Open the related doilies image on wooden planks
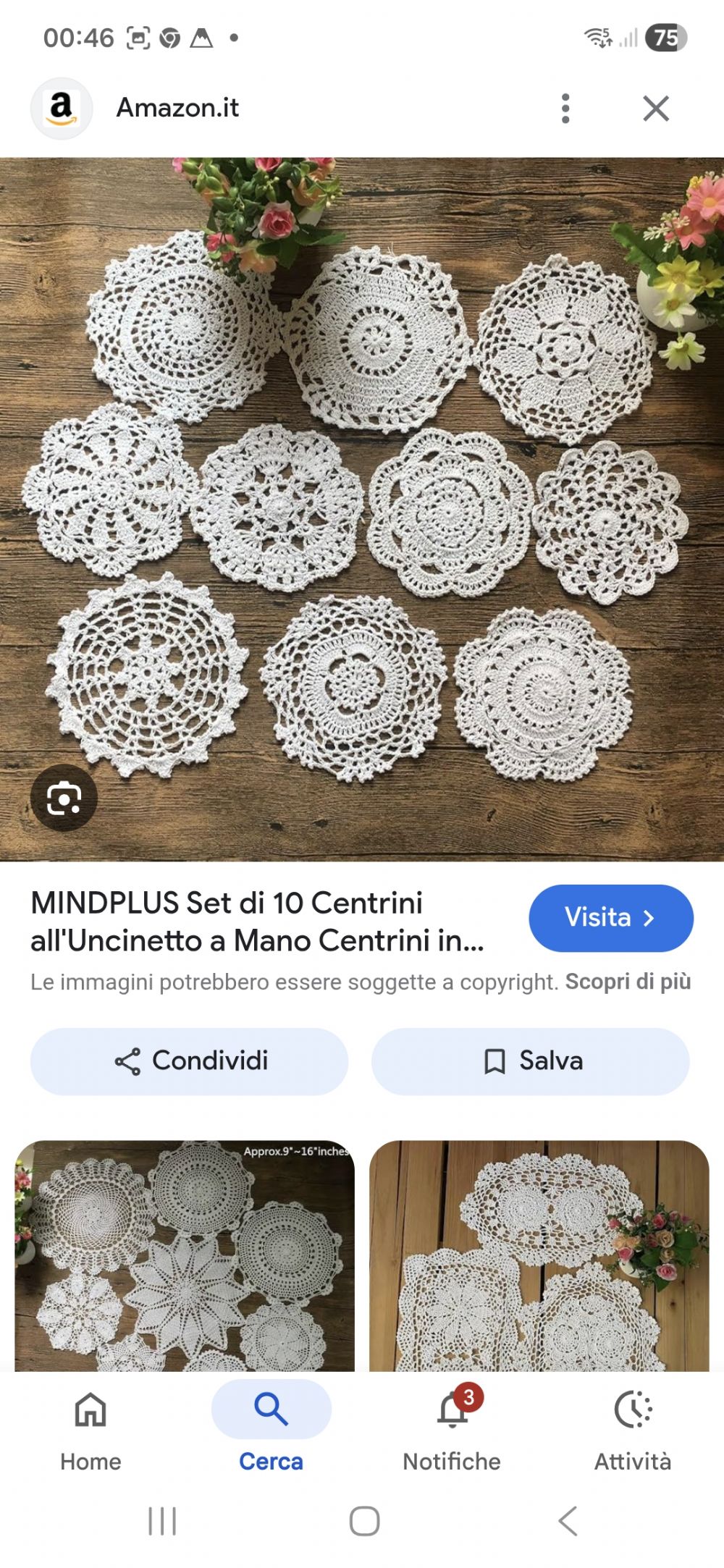Viewport: 724px width, 1568px height. 539,1256
